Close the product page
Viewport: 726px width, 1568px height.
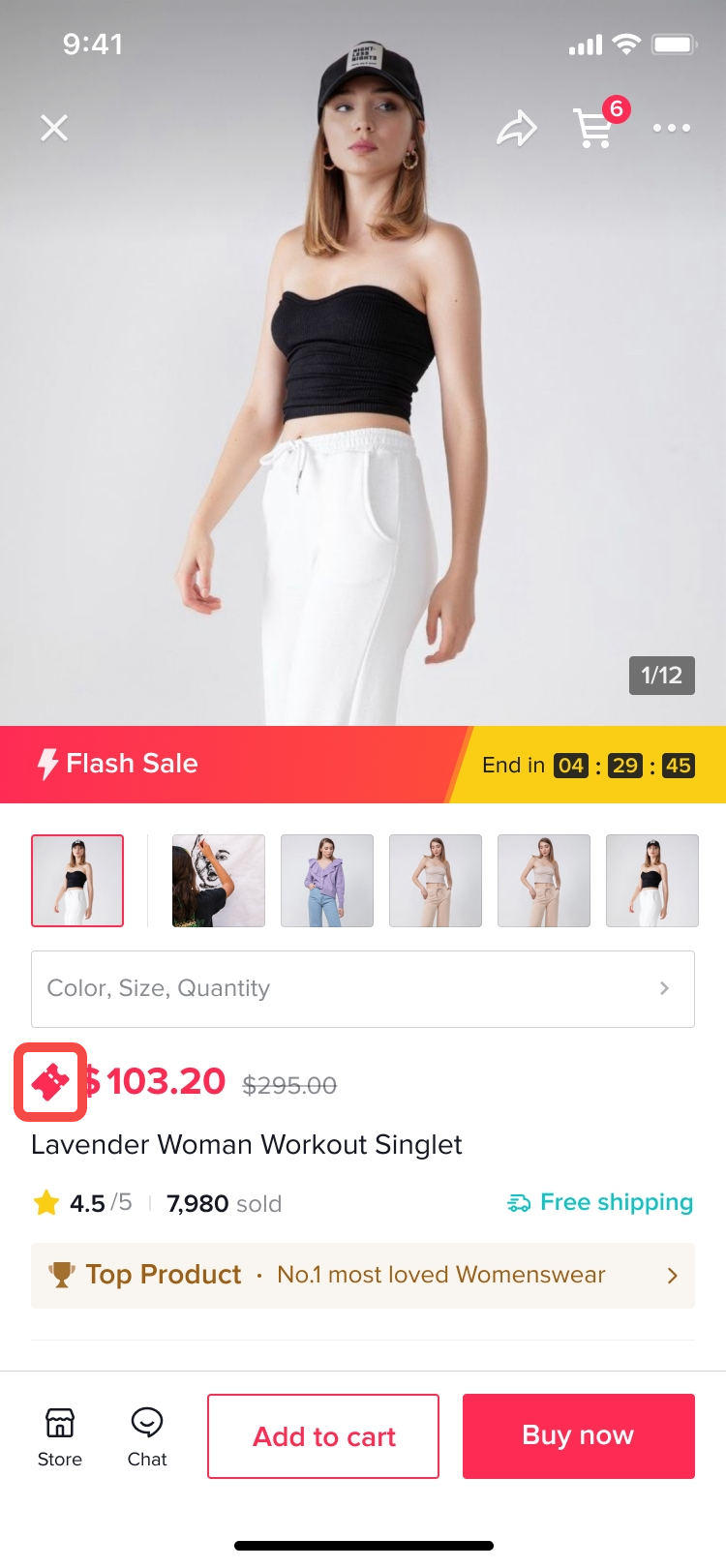(54, 128)
